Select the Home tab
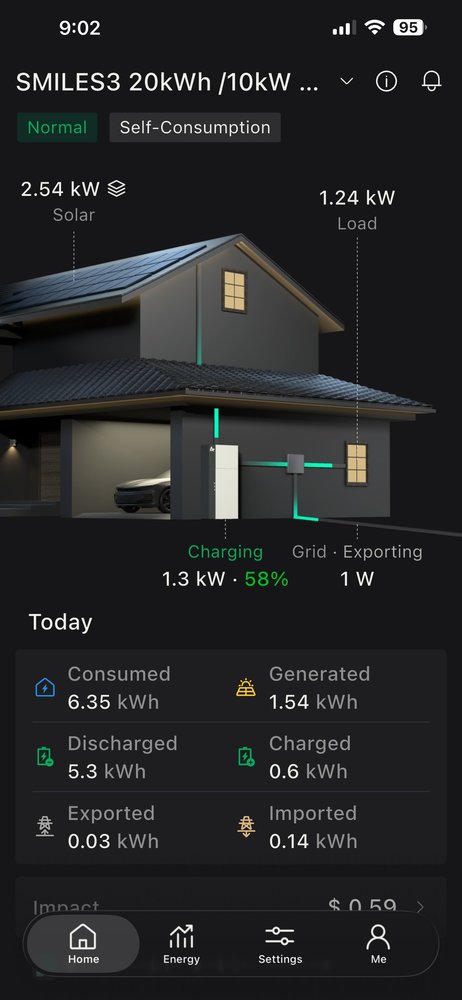Image resolution: width=462 pixels, height=1000 pixels. coord(83,945)
